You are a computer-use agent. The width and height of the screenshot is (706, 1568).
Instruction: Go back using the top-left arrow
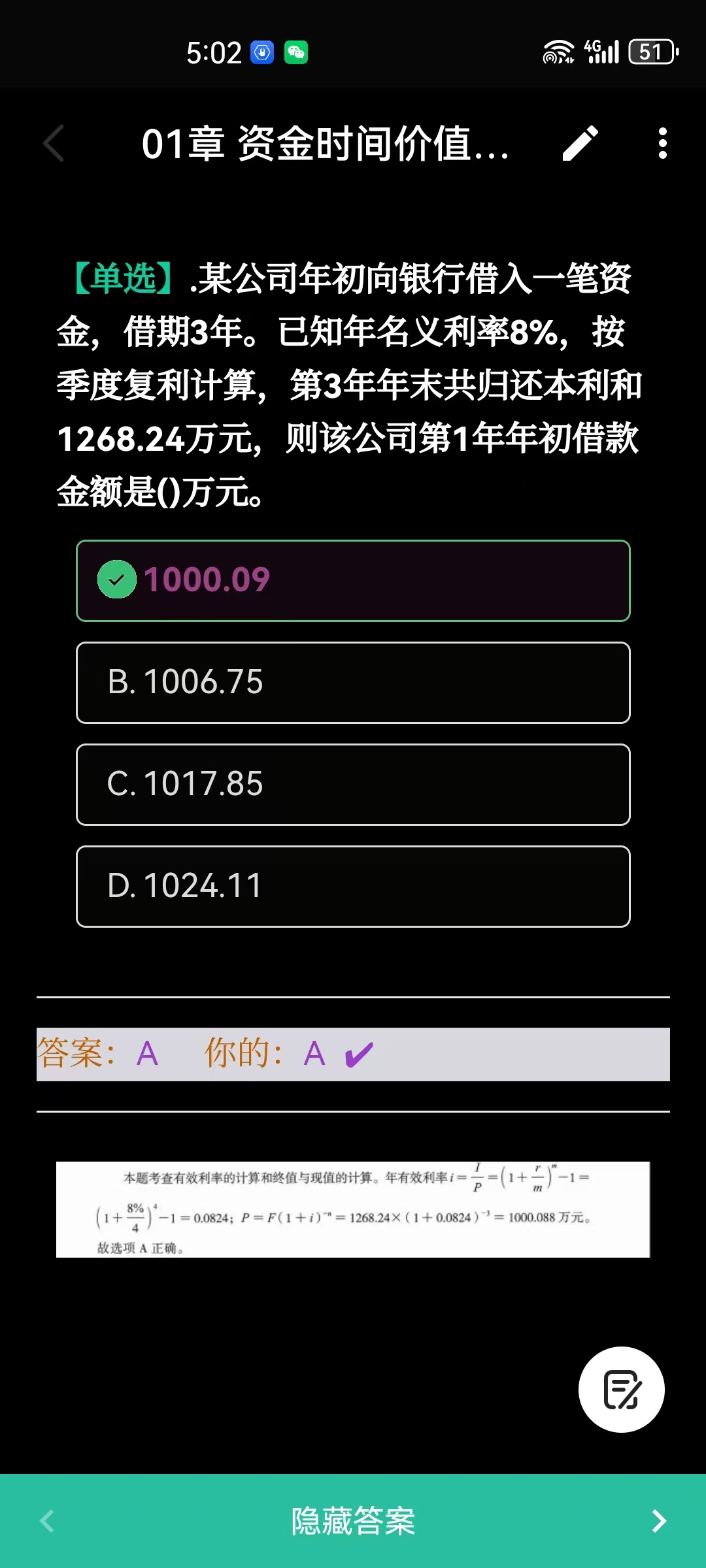(54, 143)
